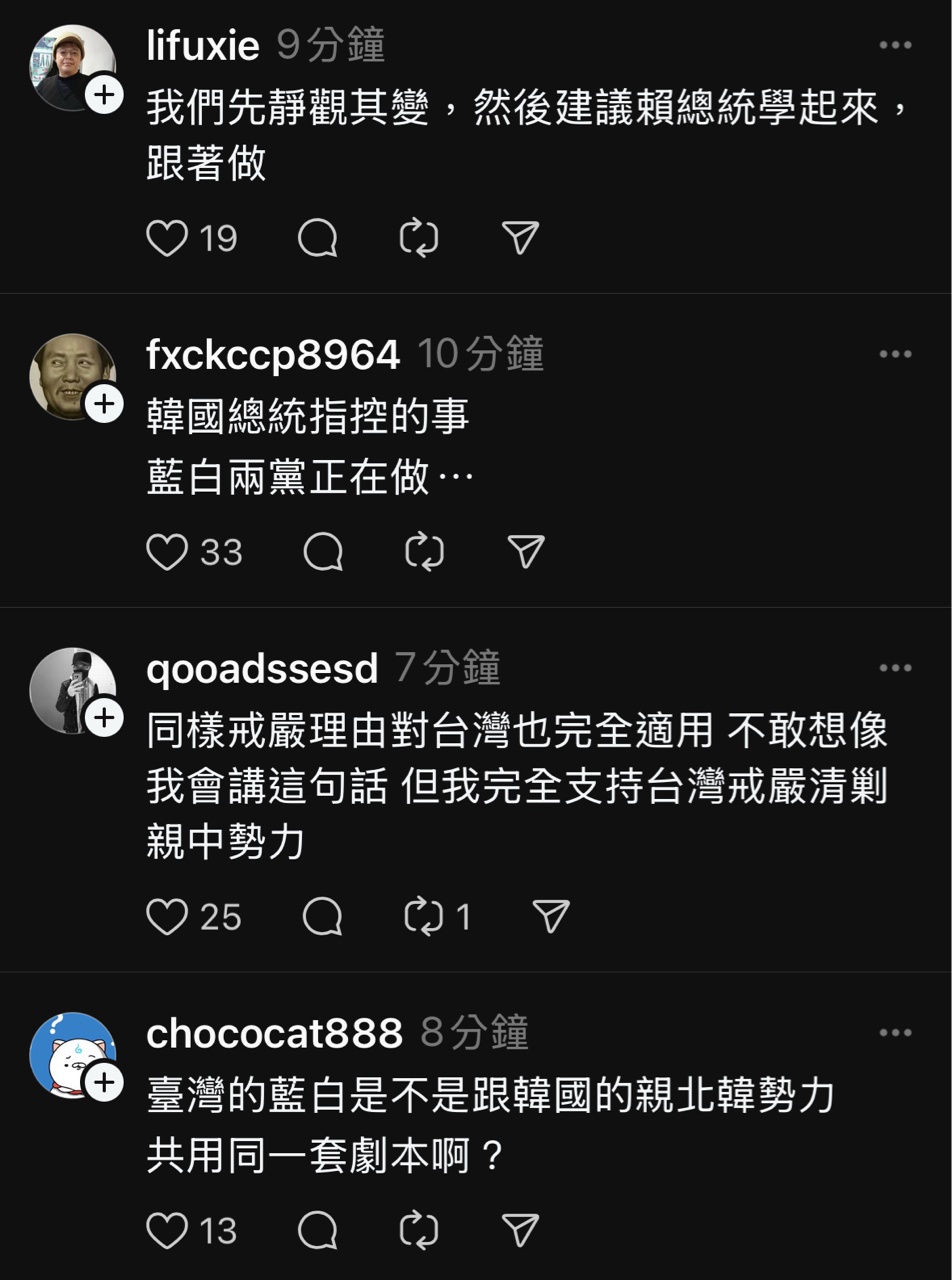Viewport: 952px width, 1280px height.
Task: Like fxckccp8964's comment
Action: pyautogui.click(x=167, y=552)
